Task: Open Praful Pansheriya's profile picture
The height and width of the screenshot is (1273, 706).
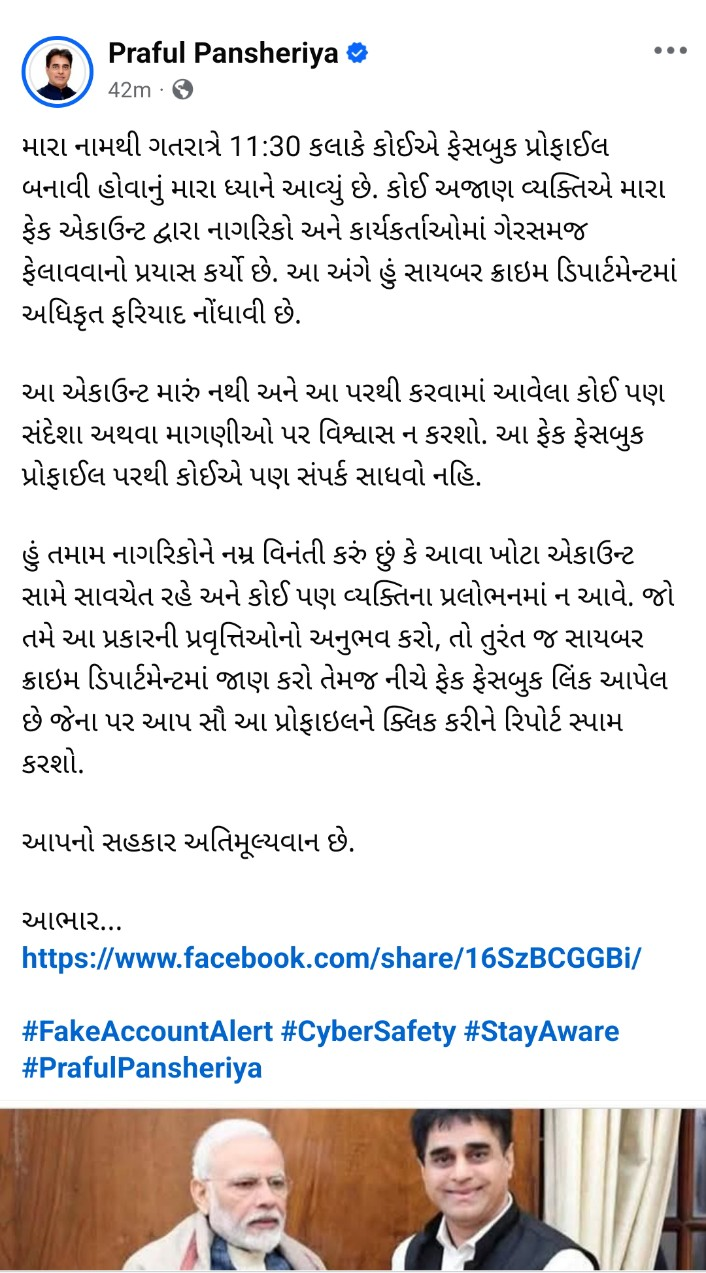Action: click(x=57, y=71)
